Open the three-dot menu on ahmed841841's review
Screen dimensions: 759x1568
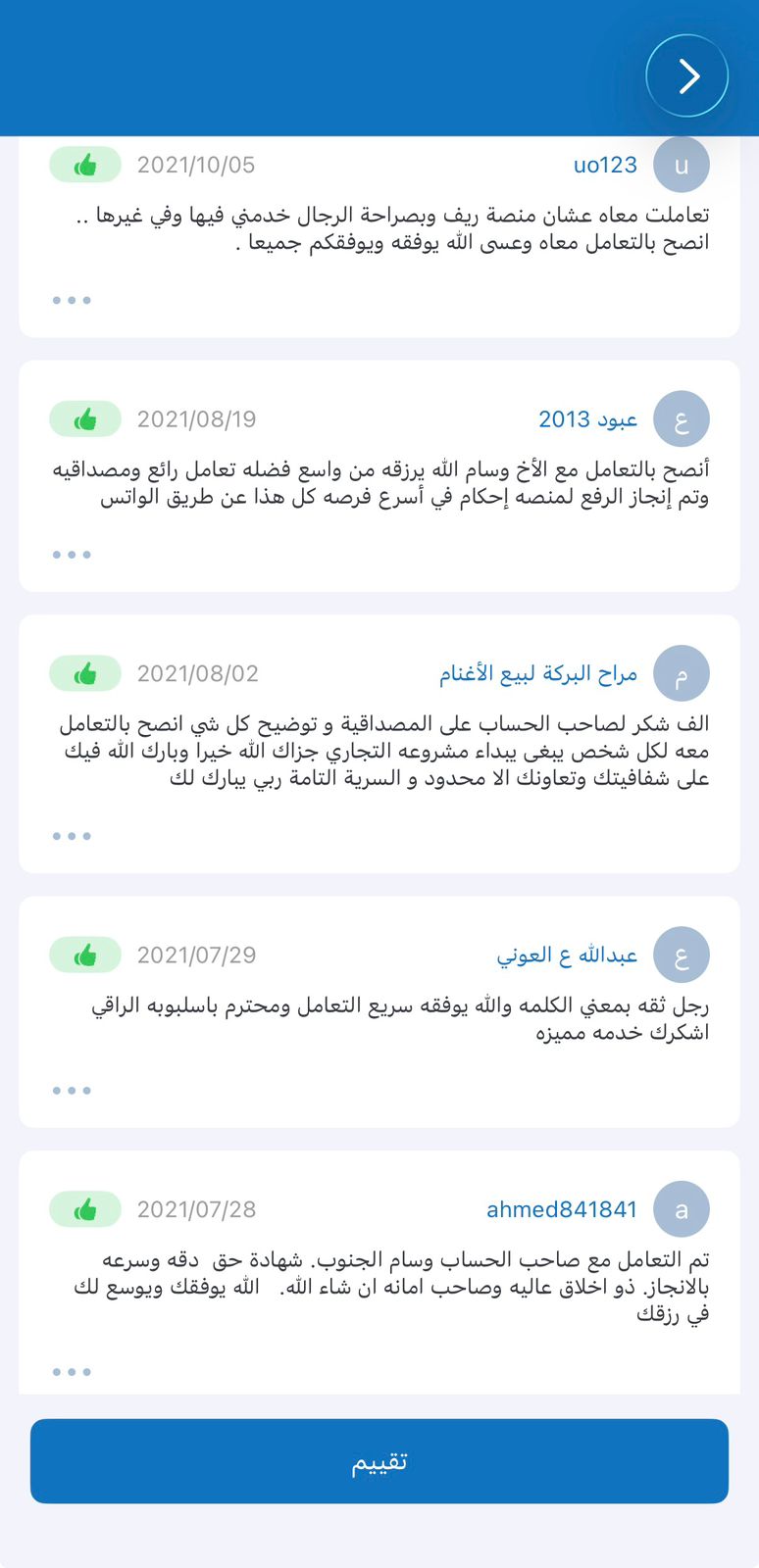click(x=72, y=1371)
